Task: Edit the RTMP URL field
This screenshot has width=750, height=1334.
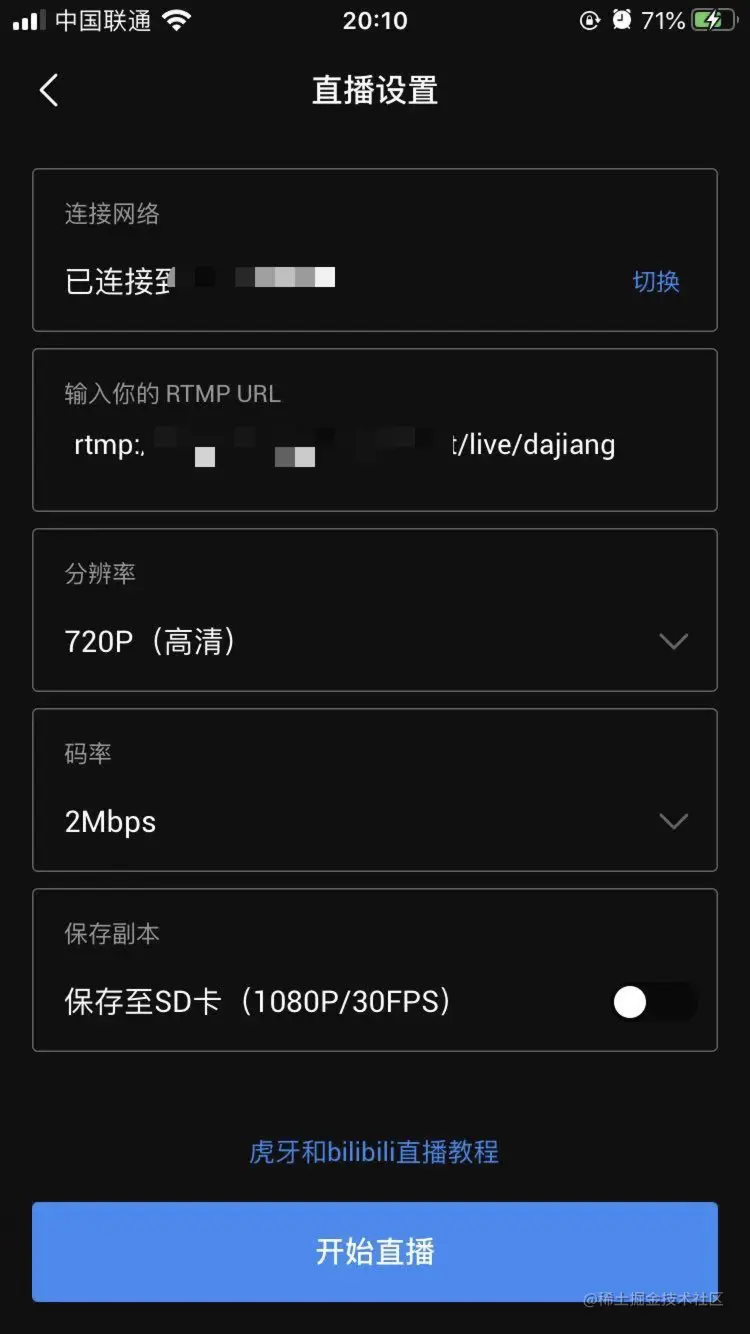Action: click(x=375, y=430)
